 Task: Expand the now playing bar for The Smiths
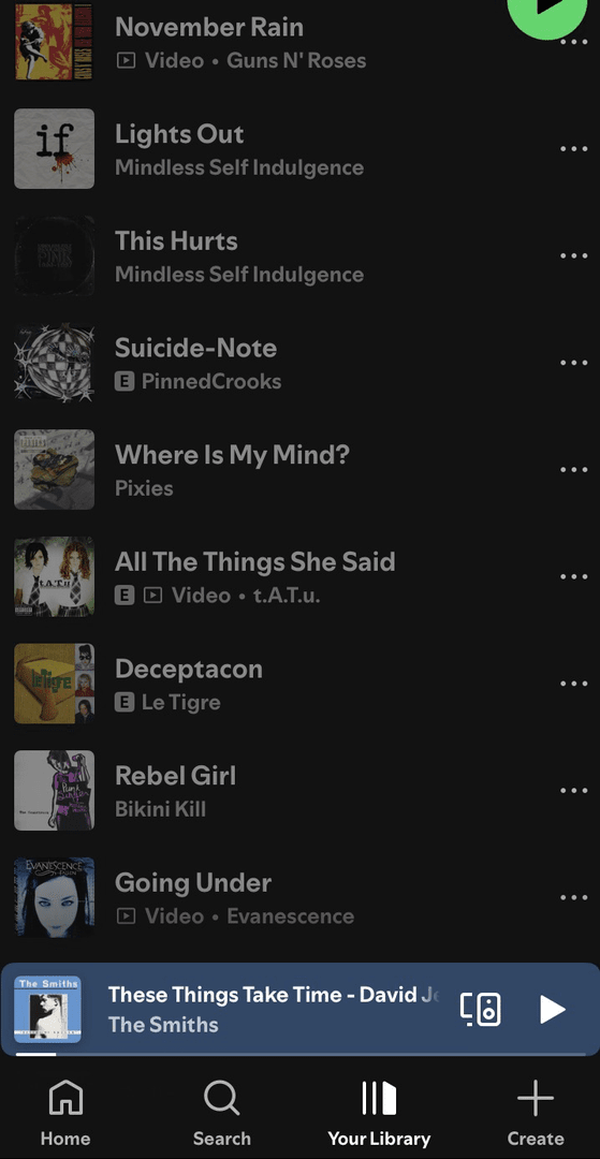[x=273, y=1009]
